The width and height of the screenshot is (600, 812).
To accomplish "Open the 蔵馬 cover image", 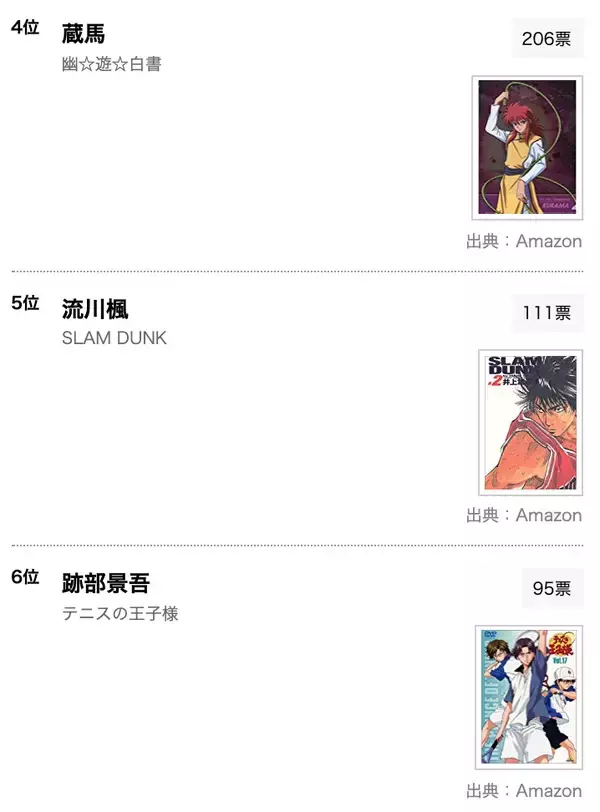I will (x=527, y=148).
